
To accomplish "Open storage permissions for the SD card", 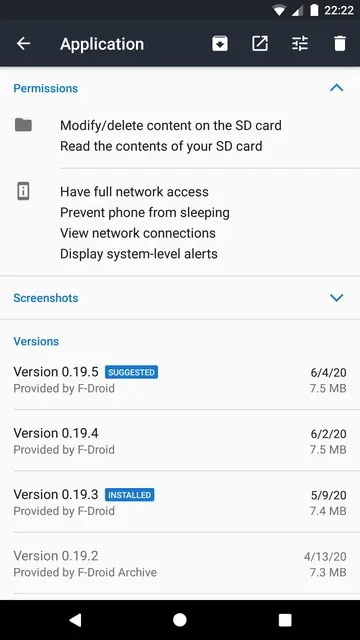I will (x=180, y=136).
